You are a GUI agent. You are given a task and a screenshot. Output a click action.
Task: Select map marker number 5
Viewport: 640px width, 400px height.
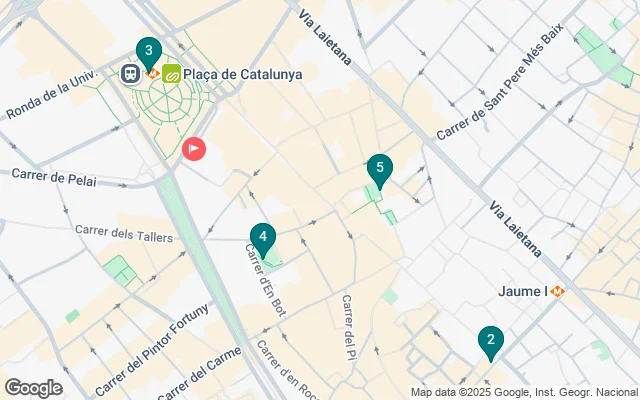[x=379, y=169]
